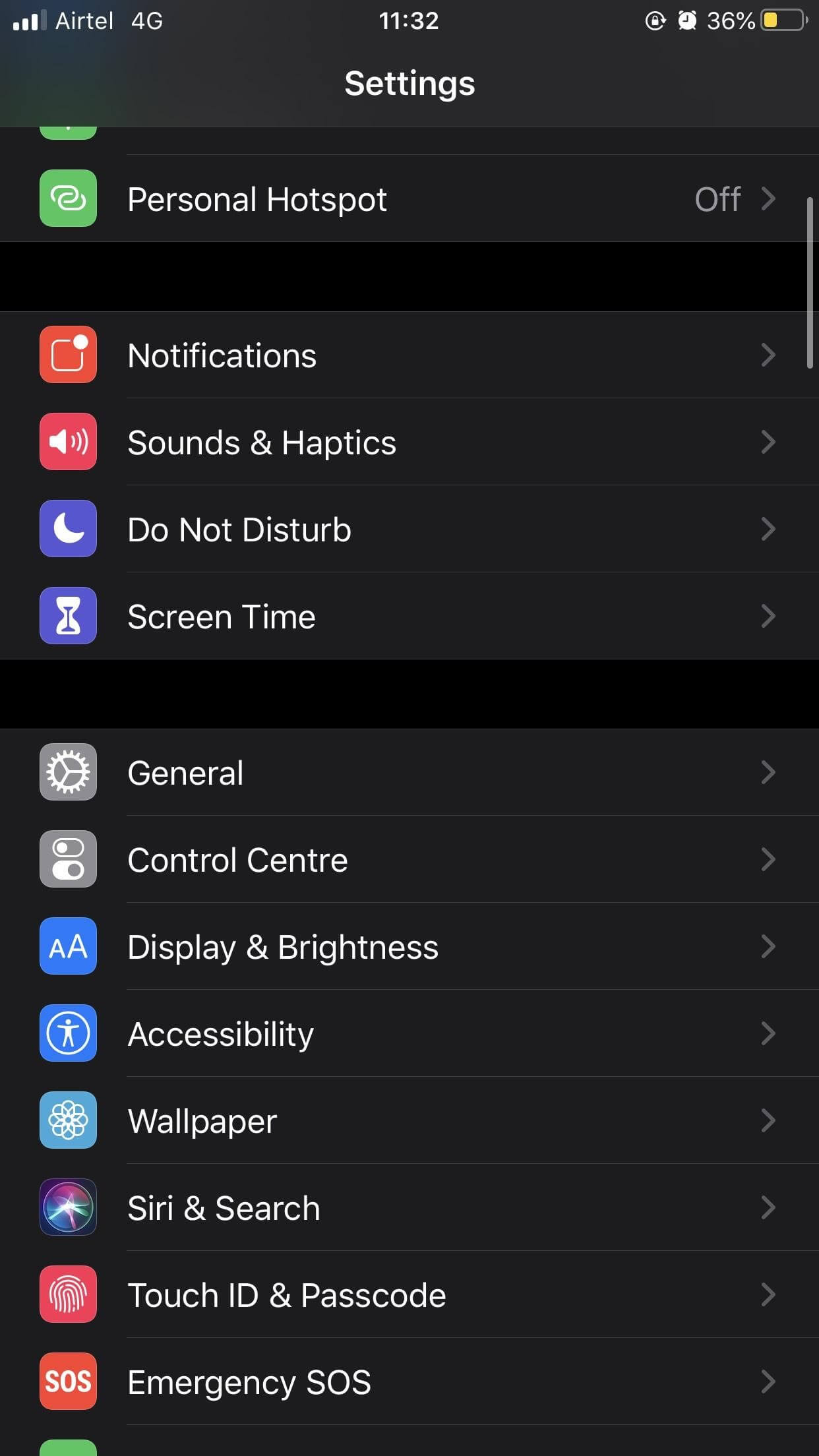This screenshot has height=1456, width=819.
Task: Open Control Centre settings
Action: click(x=409, y=859)
